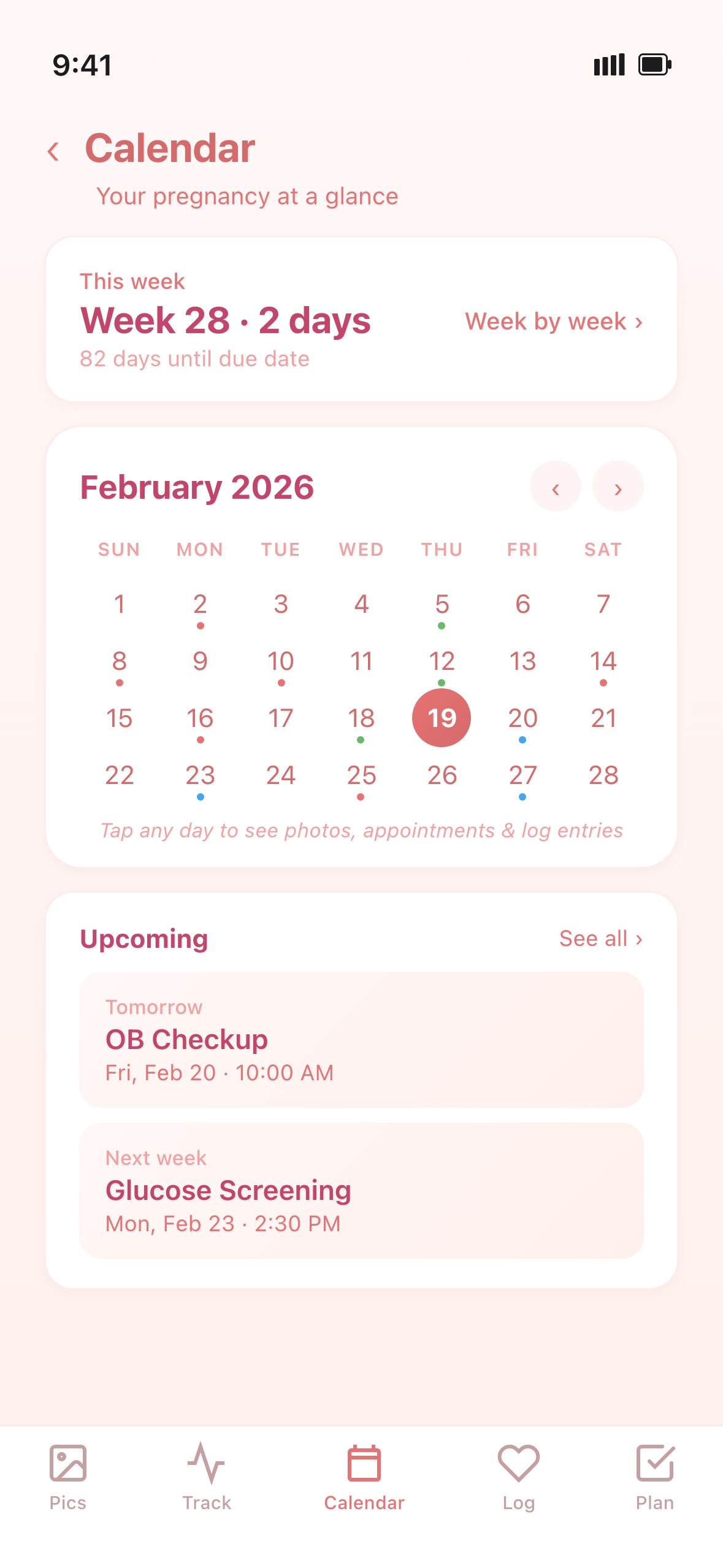See all upcoming appointments

pos(599,938)
